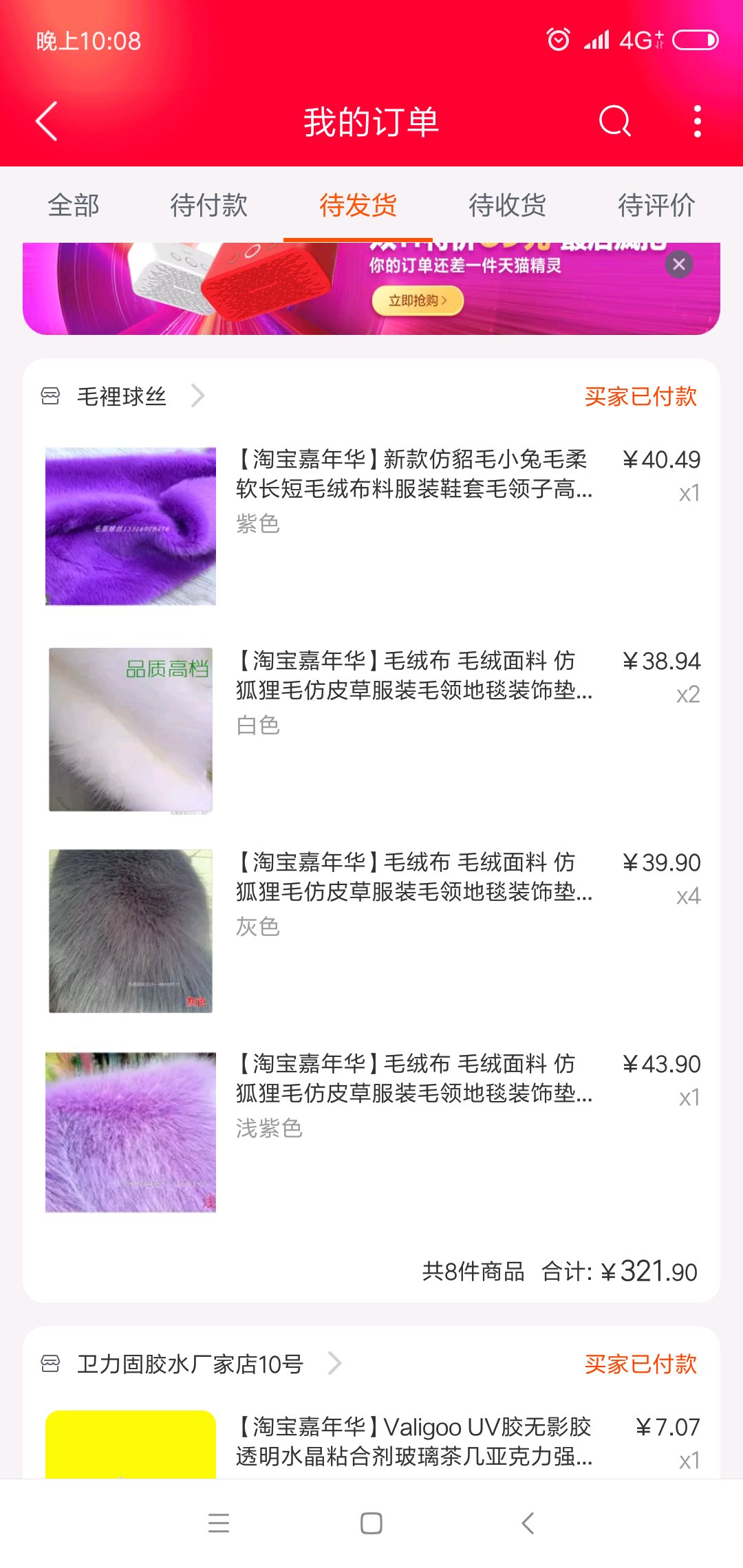
Task: Open the 卫力固胶水厂家店10号 shop
Action: [x=191, y=1364]
